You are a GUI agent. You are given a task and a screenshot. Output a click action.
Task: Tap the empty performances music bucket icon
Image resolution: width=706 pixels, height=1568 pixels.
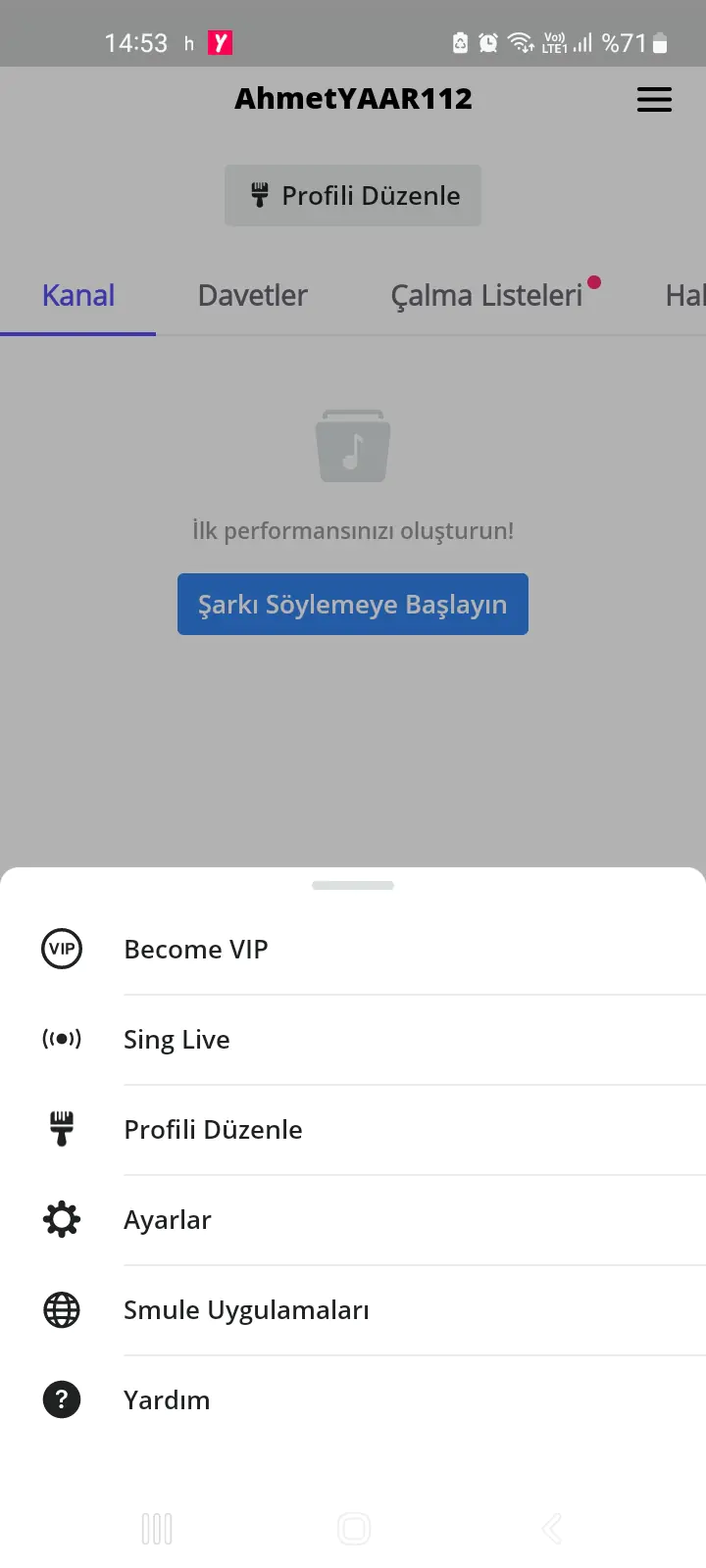[353, 446]
